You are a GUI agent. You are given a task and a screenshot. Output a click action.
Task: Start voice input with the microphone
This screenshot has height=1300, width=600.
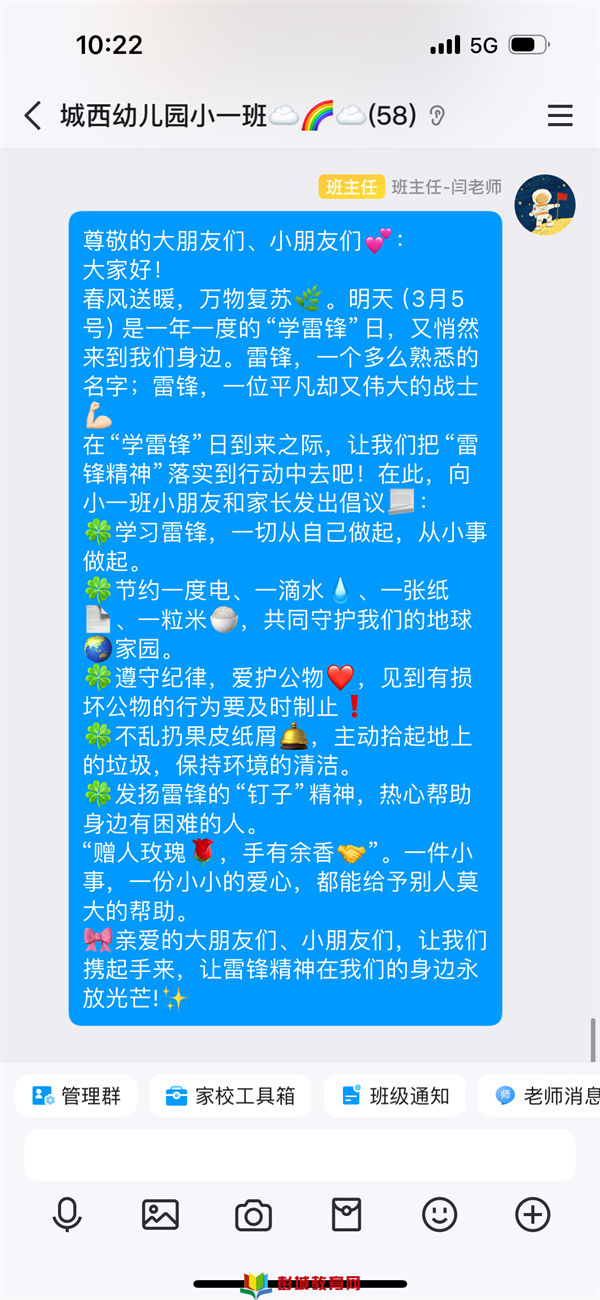(x=67, y=1215)
